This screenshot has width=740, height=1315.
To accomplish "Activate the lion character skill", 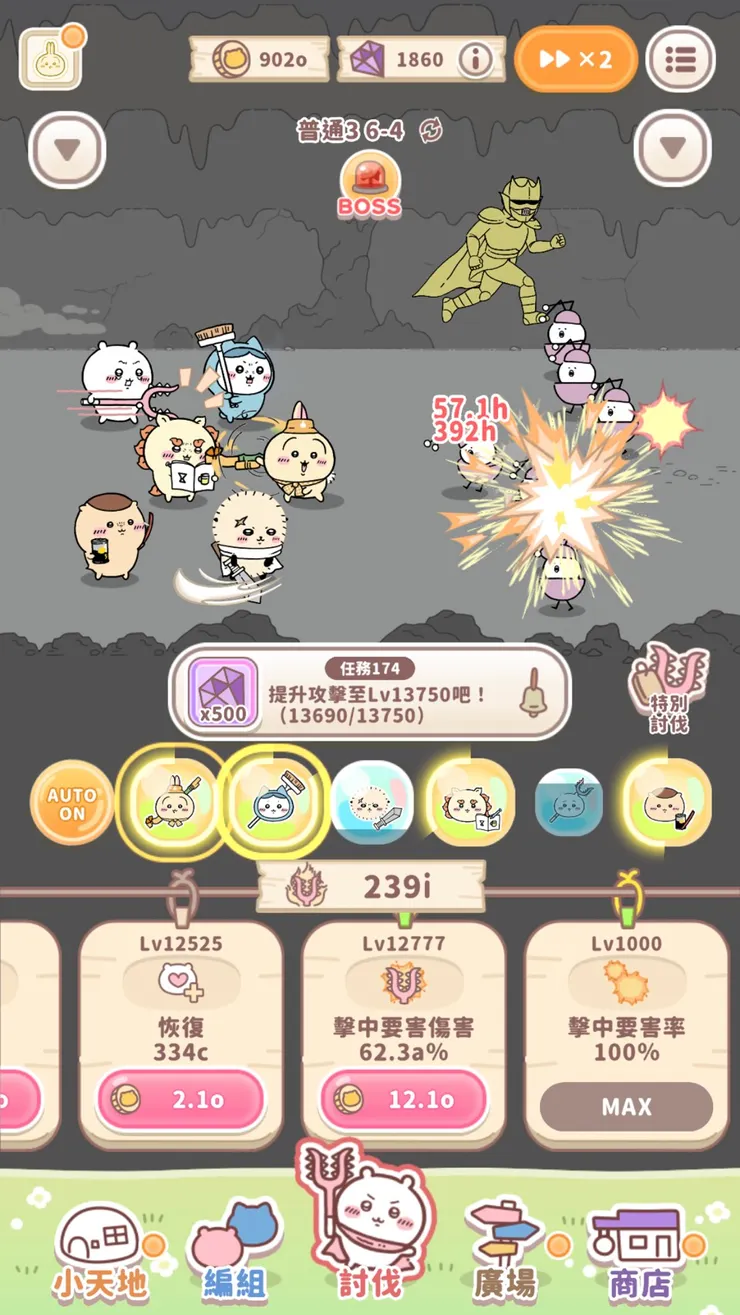I will coord(470,803).
